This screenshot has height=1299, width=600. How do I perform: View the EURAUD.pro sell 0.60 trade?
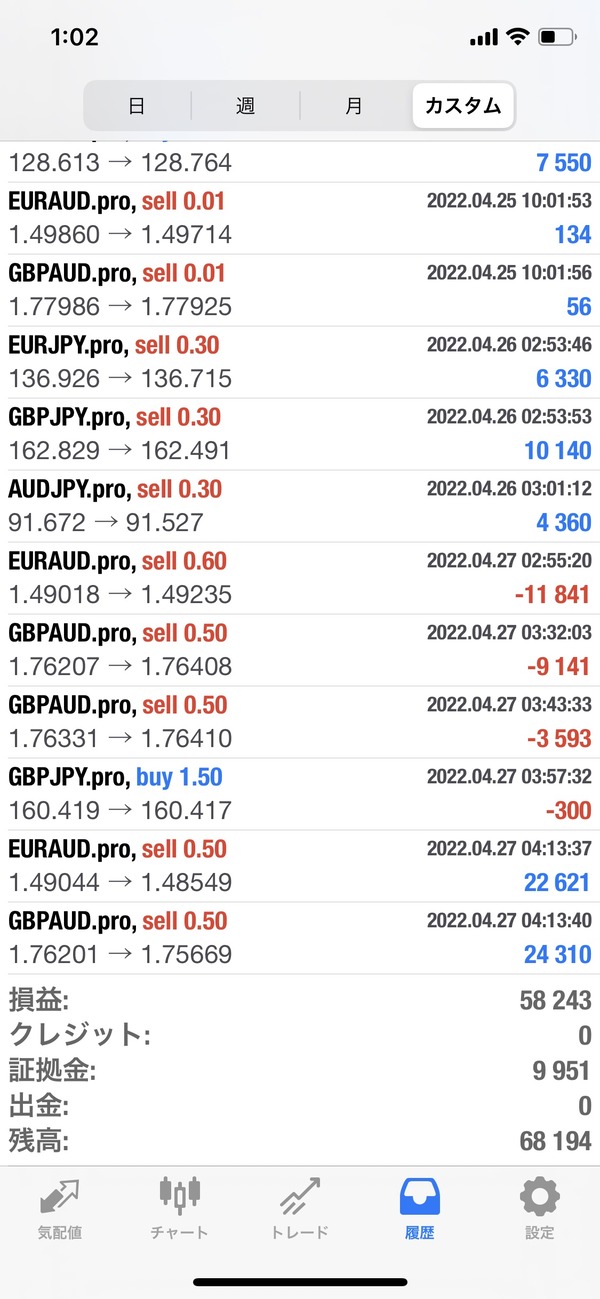pyautogui.click(x=300, y=578)
